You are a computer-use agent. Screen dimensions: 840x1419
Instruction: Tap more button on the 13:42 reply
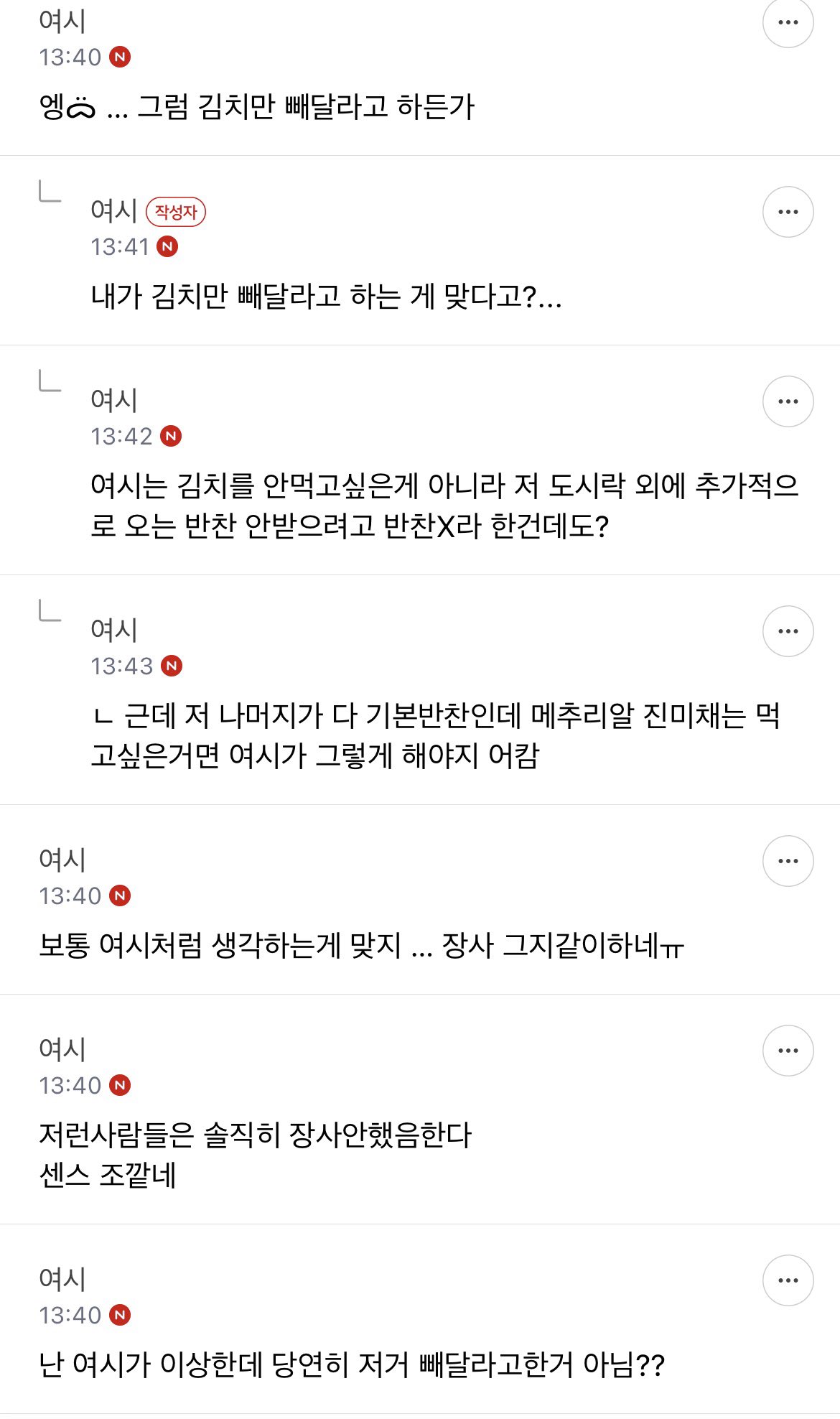[x=788, y=401]
